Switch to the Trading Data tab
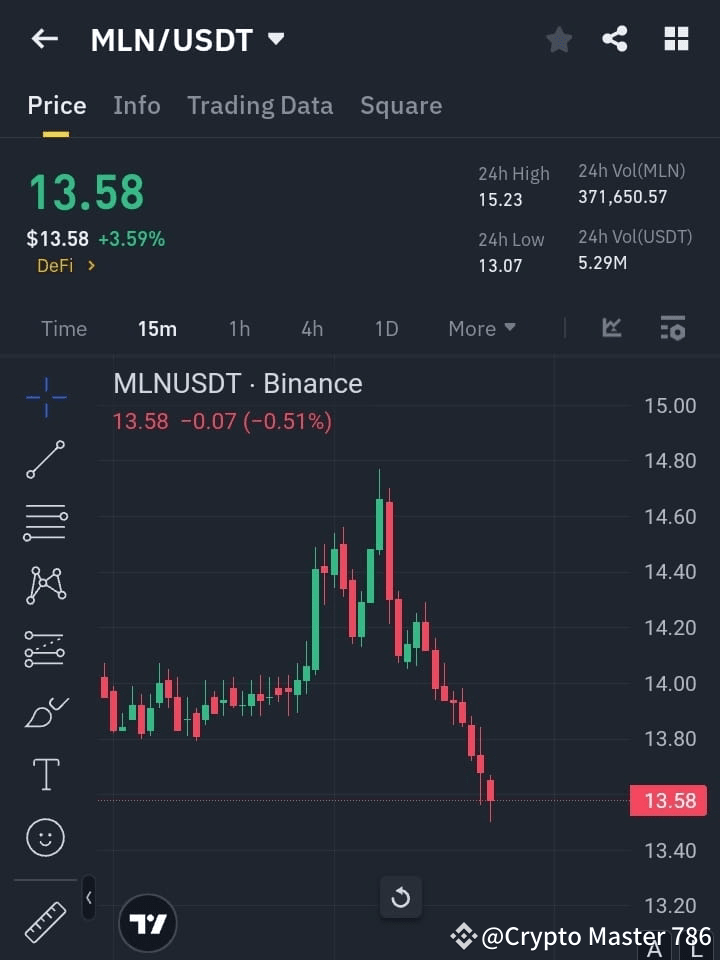Image resolution: width=720 pixels, height=960 pixels. (260, 105)
